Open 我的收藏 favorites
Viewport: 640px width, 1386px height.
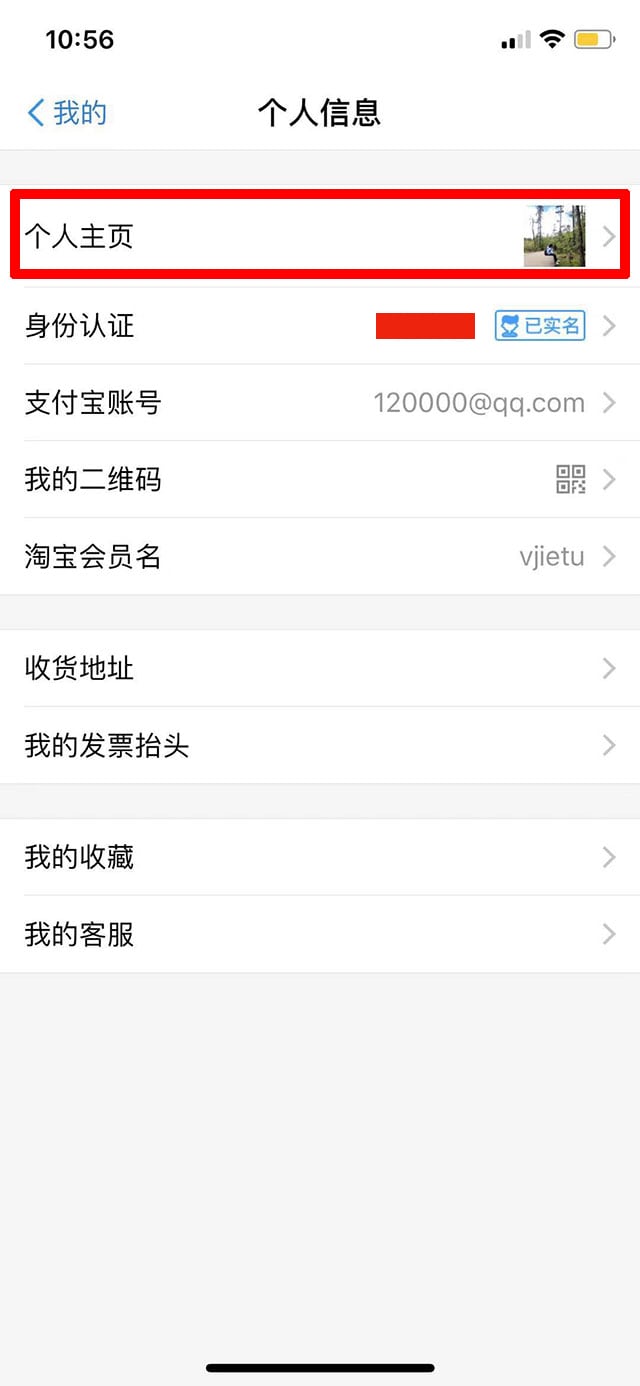[320, 857]
